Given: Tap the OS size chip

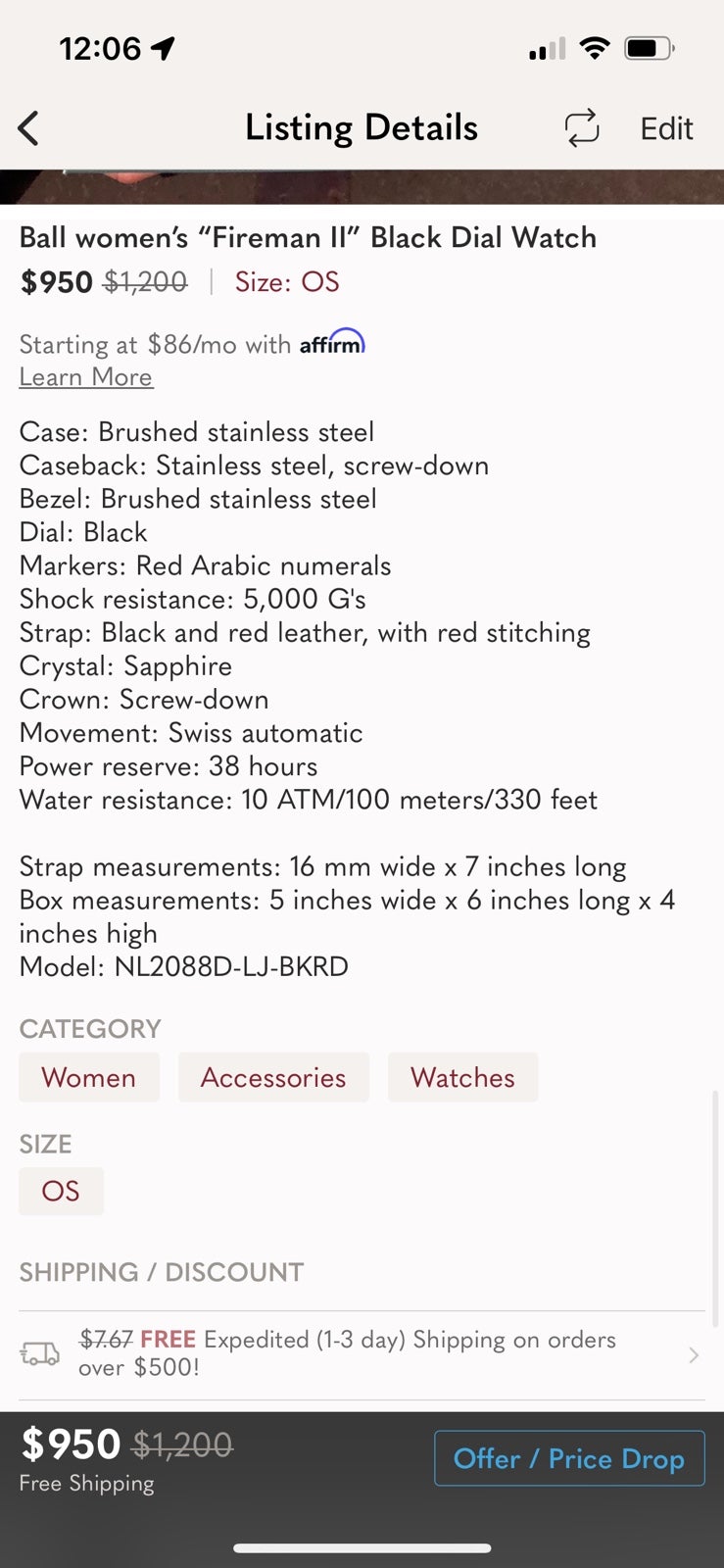Looking at the screenshot, I should click(x=61, y=1191).
